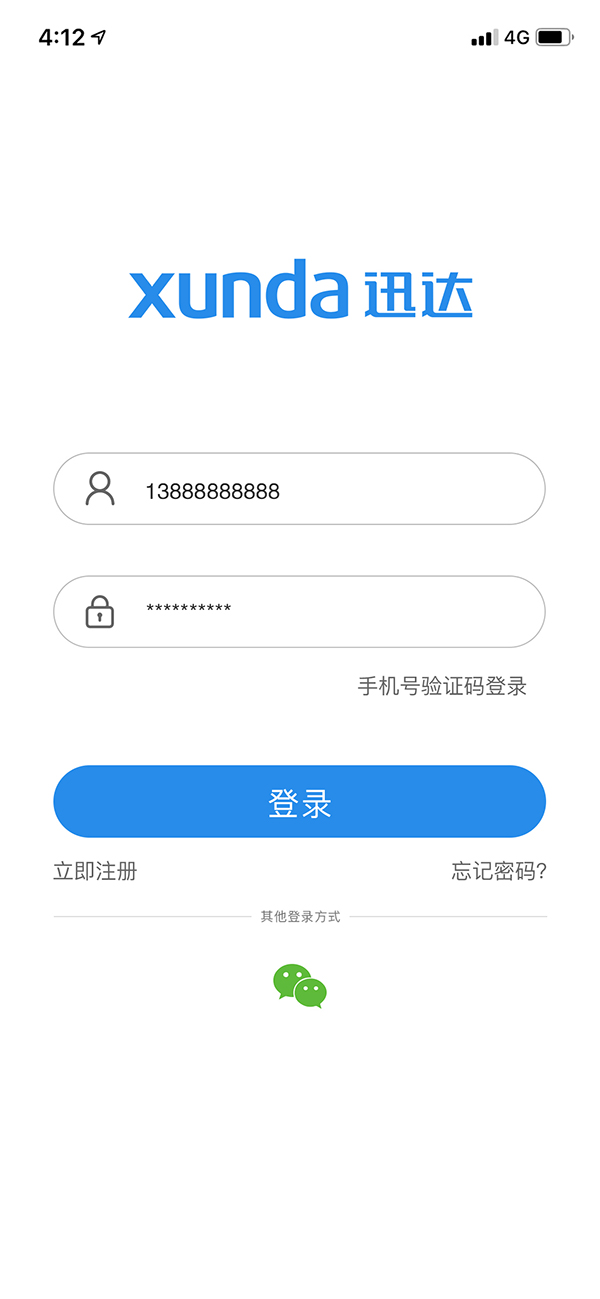Screen dimensions: 600x1299
Task: Log in with the WeChat icon
Action: pyautogui.click(x=300, y=986)
